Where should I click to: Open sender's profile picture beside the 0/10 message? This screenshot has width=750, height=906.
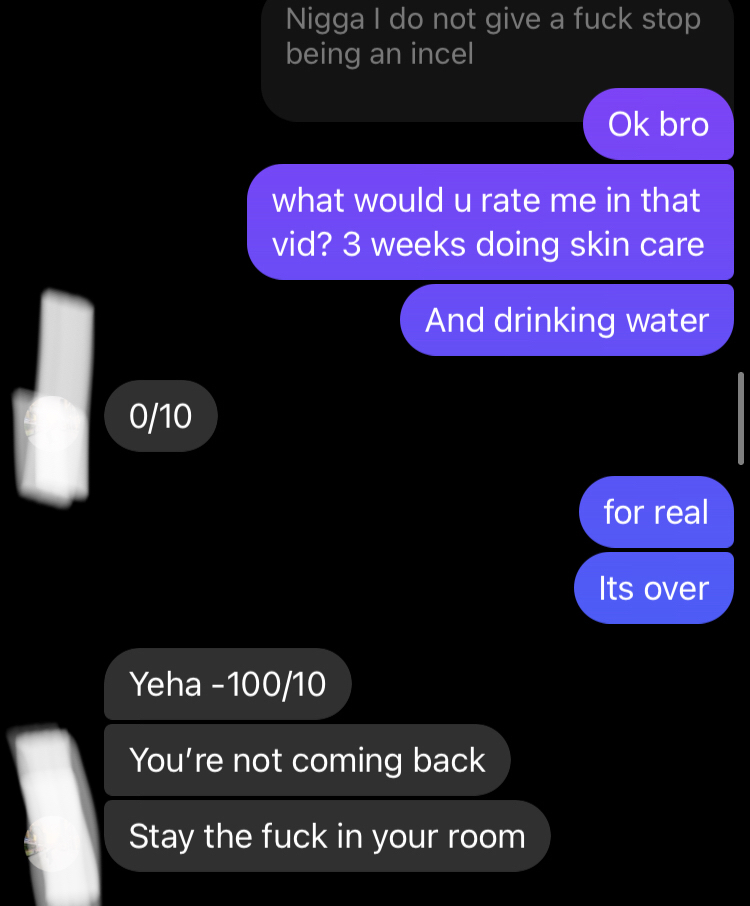click(x=52, y=421)
